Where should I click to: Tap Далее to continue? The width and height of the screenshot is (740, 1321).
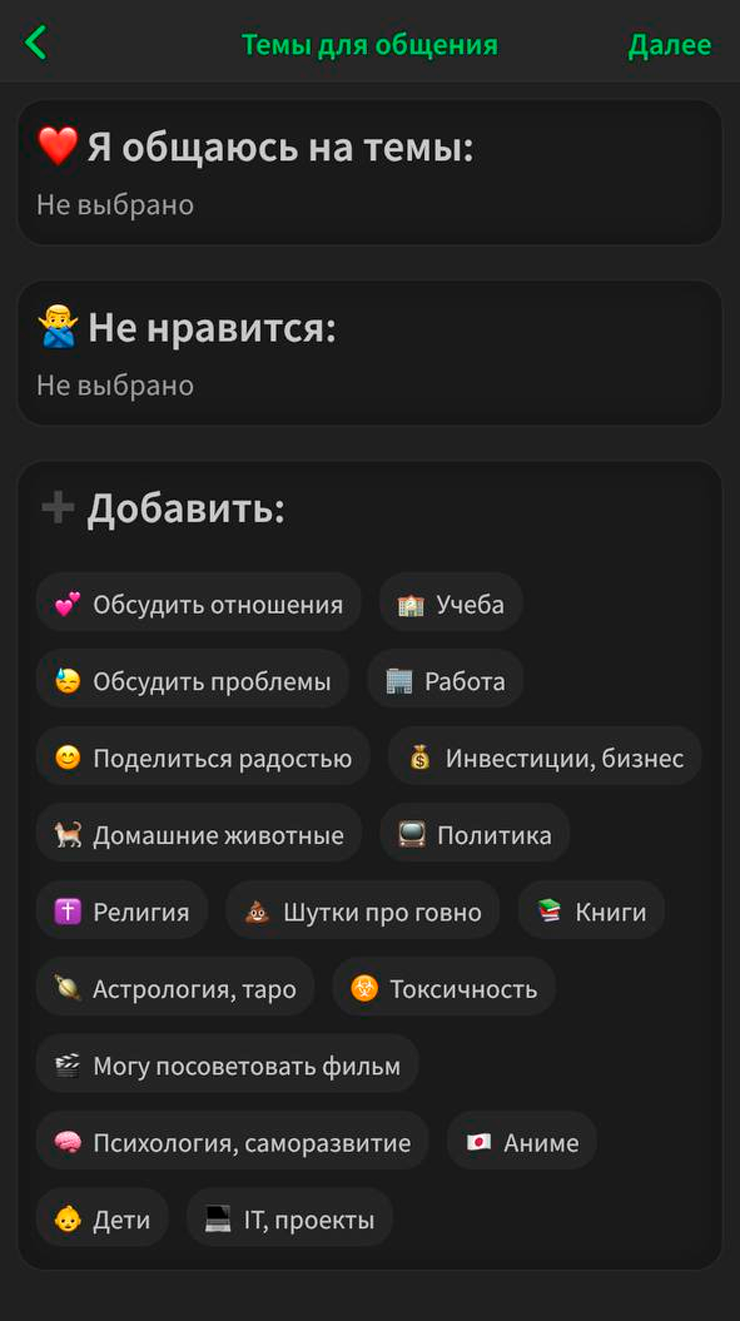pos(669,45)
